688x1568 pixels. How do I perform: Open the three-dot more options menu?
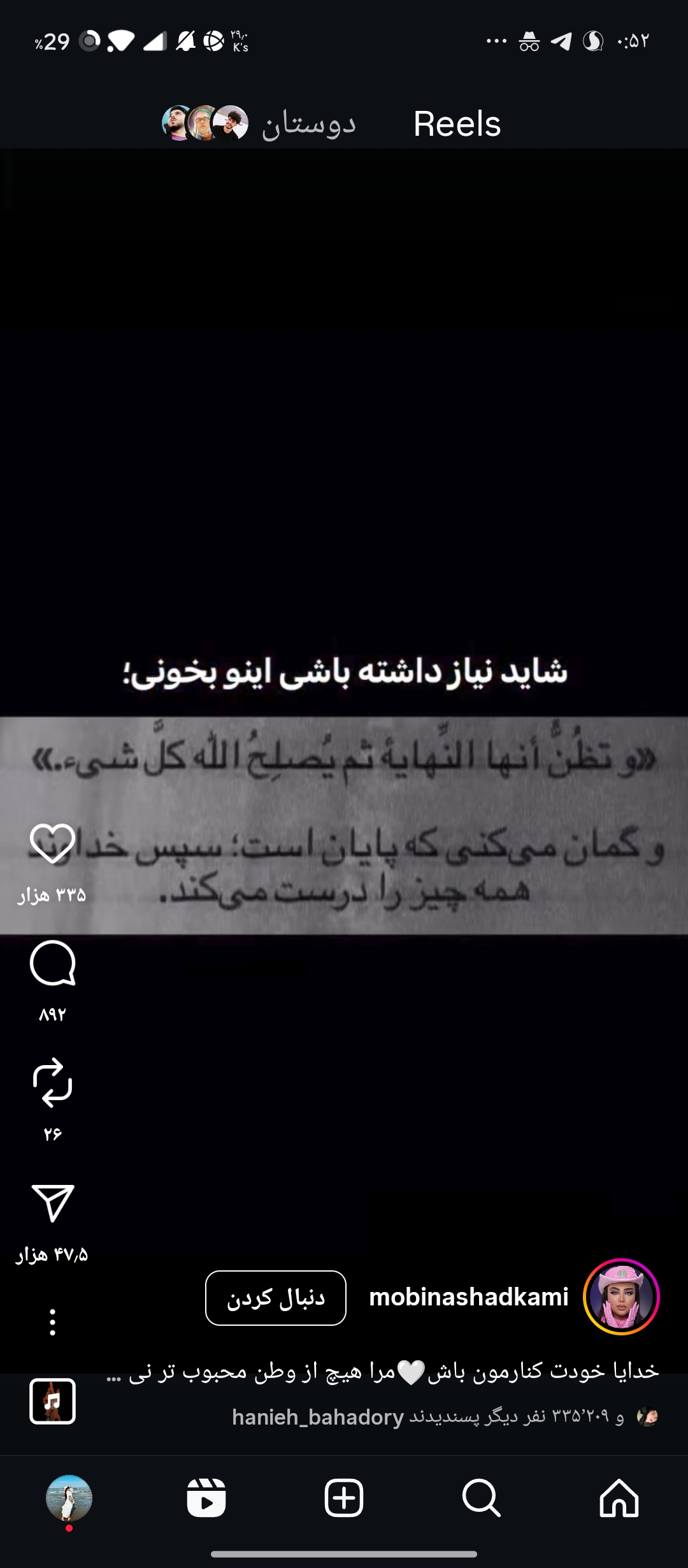pyautogui.click(x=52, y=1323)
